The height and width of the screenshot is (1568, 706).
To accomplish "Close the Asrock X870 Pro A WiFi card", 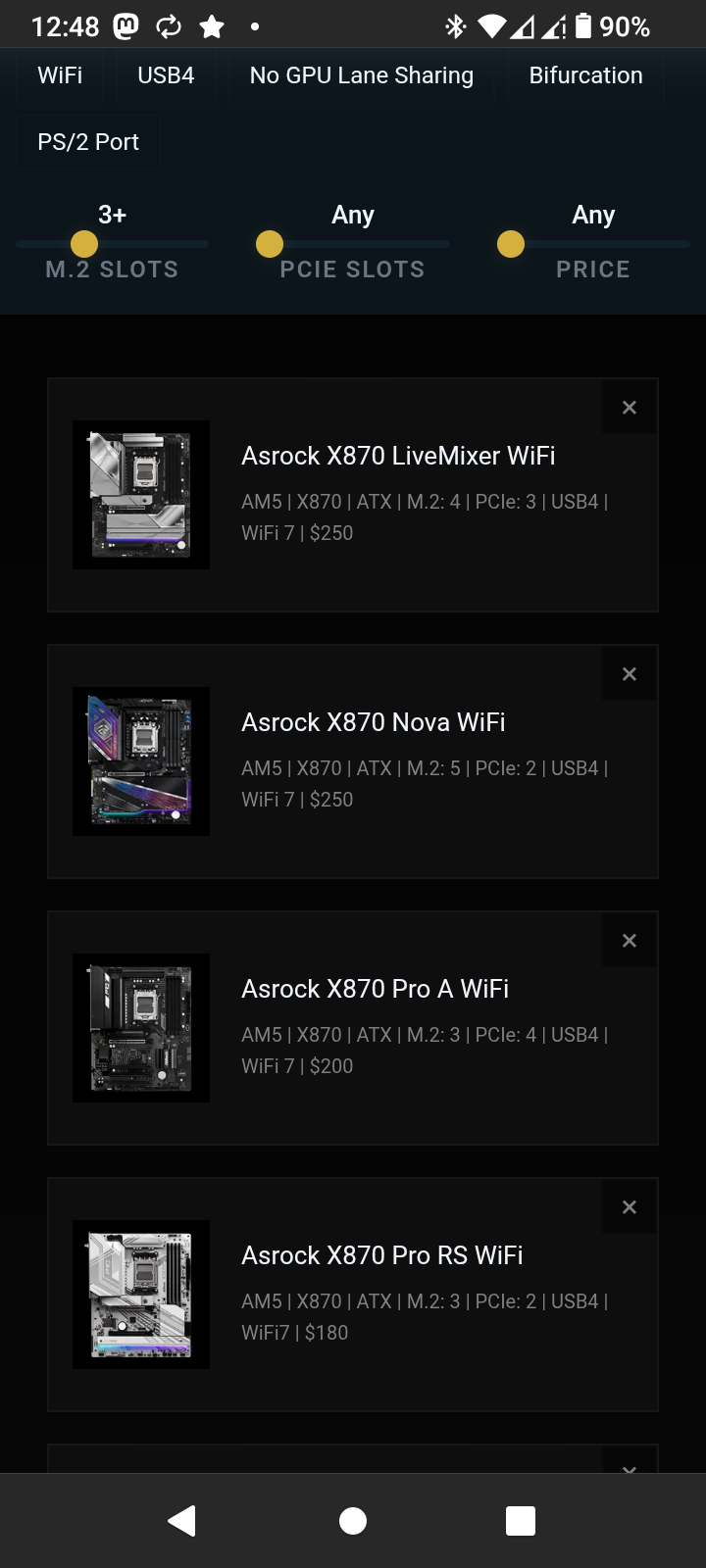I will coord(630,941).
